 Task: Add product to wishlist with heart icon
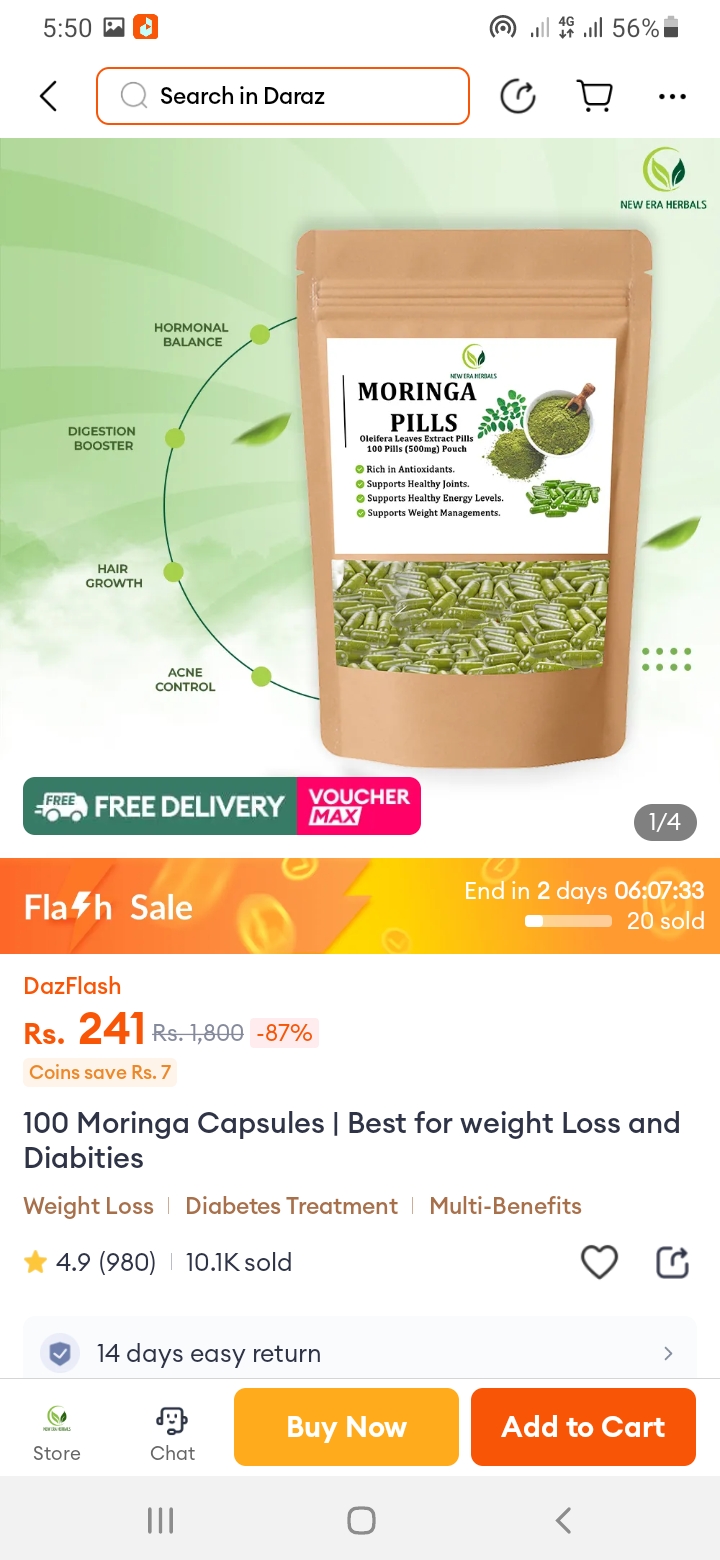pos(599,1262)
